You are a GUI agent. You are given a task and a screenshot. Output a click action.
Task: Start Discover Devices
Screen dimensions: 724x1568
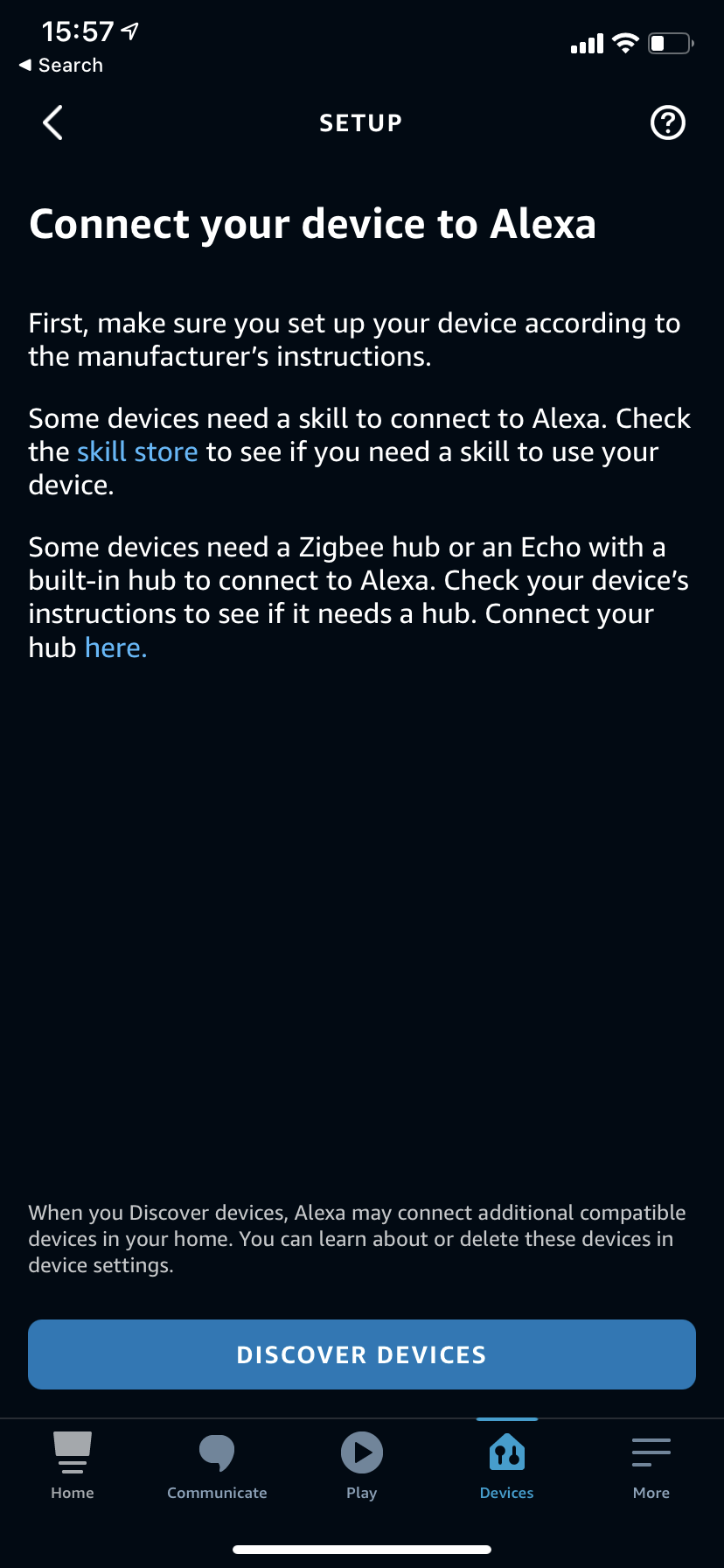tap(362, 1354)
